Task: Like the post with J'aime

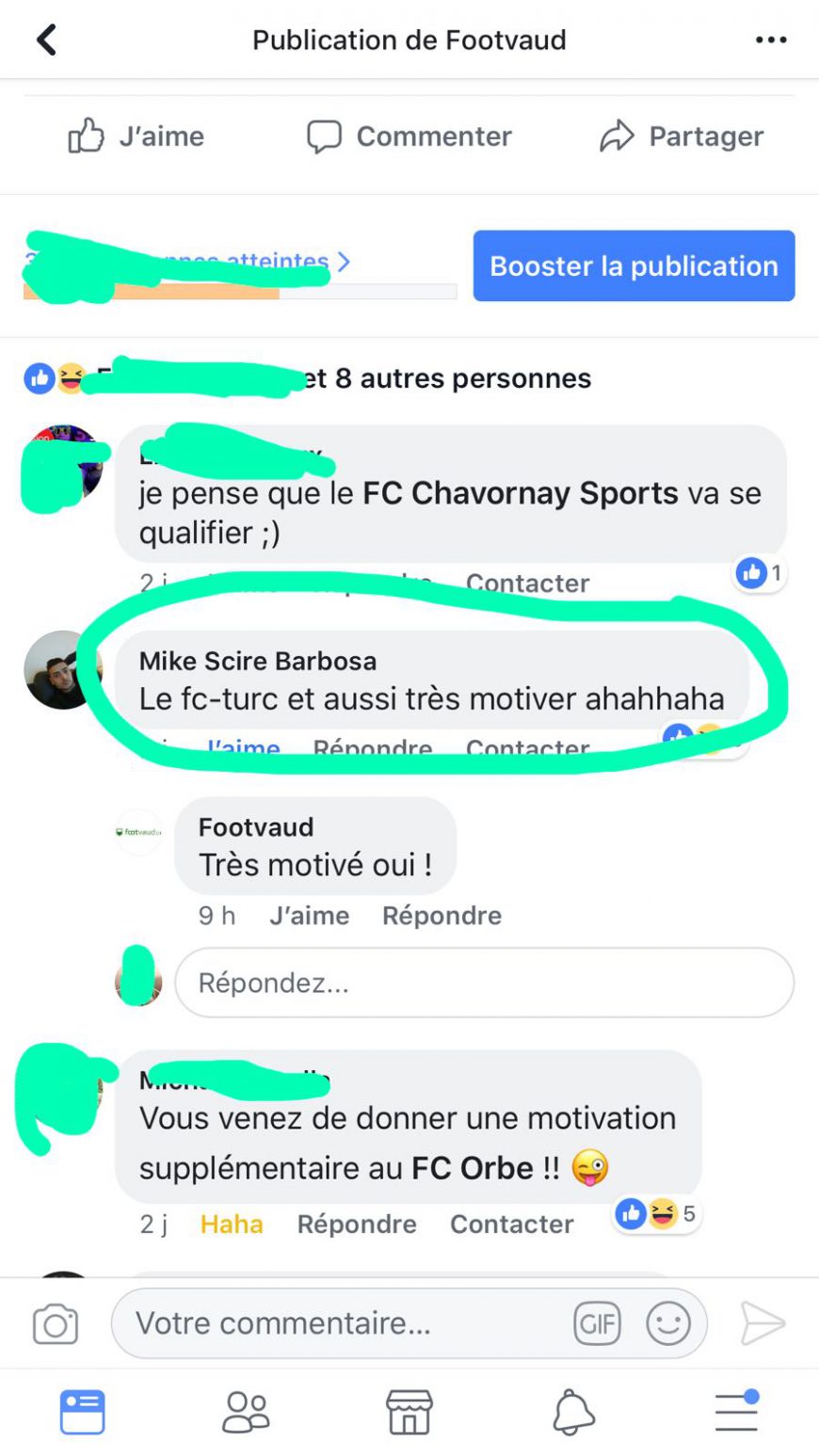Action: (x=136, y=136)
